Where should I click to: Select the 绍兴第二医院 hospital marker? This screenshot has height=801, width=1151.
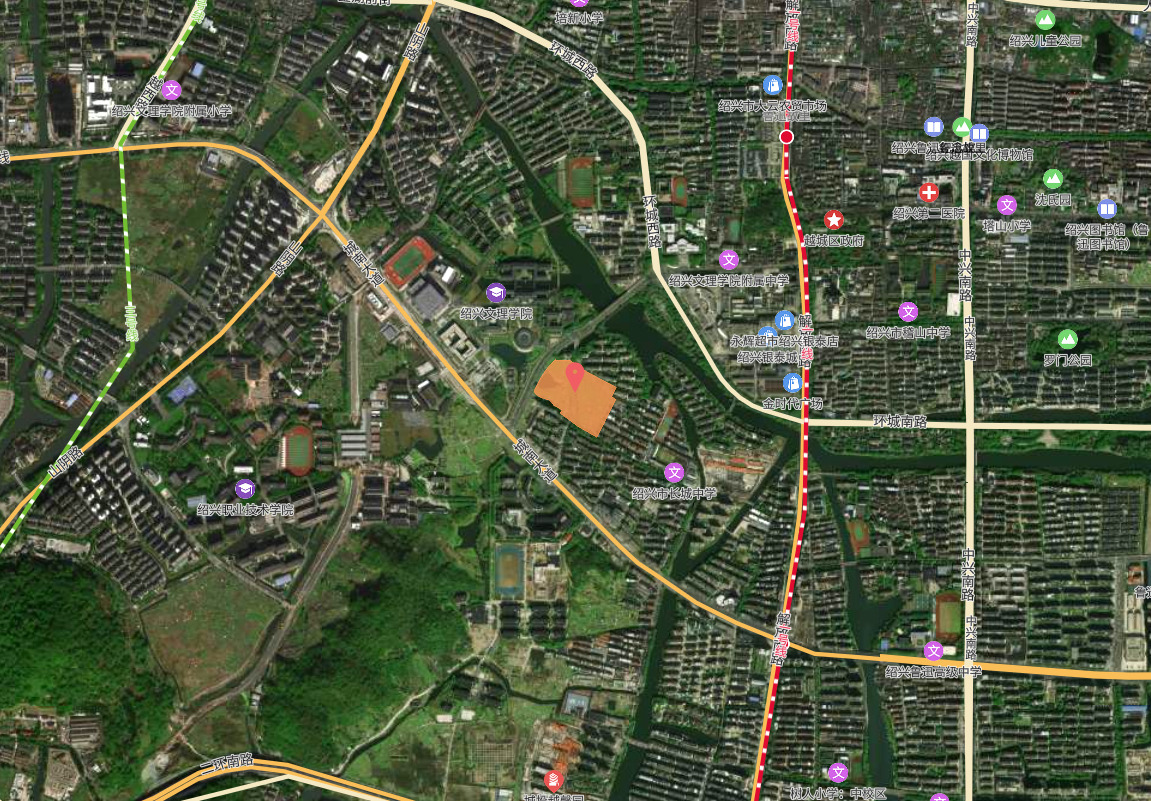click(x=928, y=192)
